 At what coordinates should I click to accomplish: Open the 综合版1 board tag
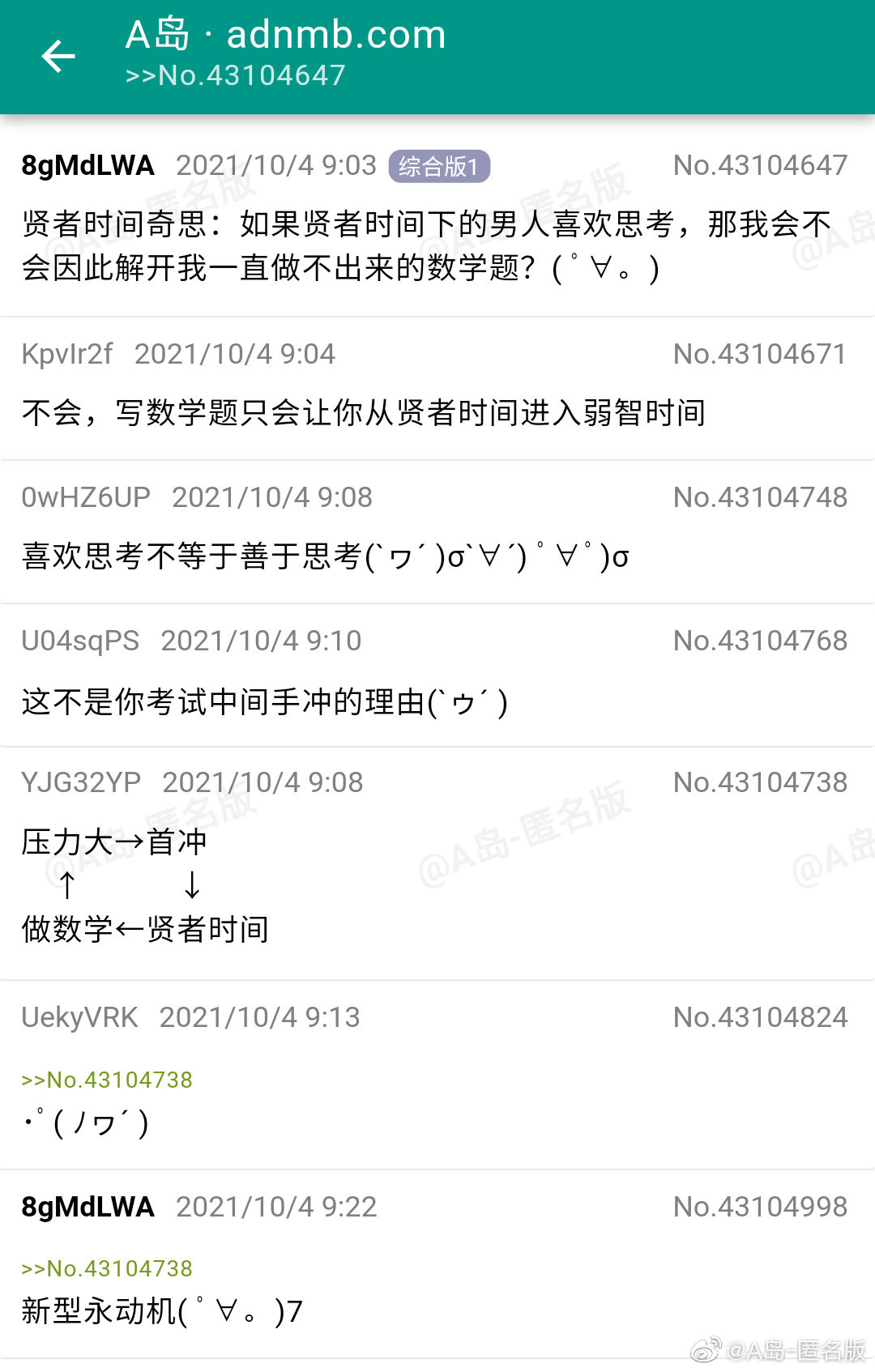(439, 166)
